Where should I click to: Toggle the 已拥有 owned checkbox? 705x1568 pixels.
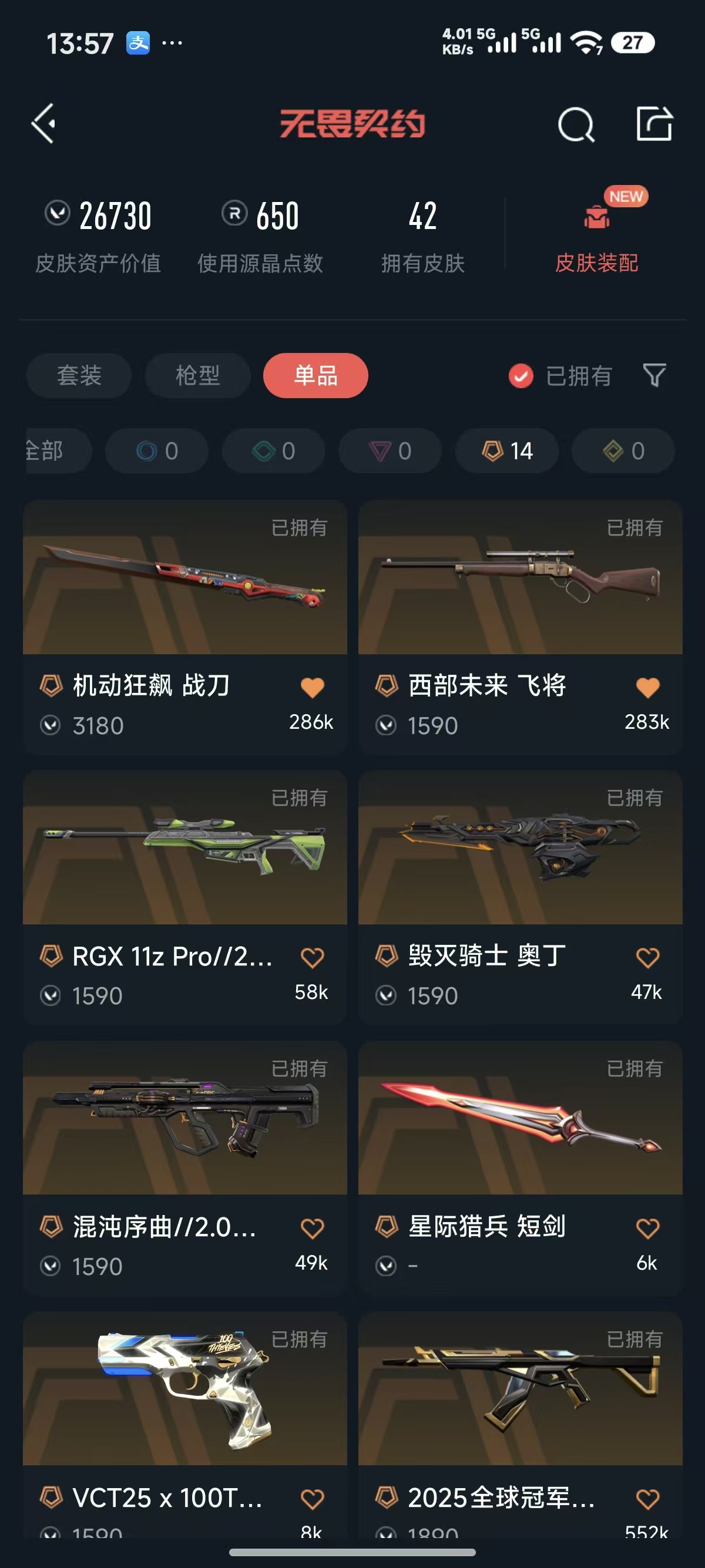[521, 376]
